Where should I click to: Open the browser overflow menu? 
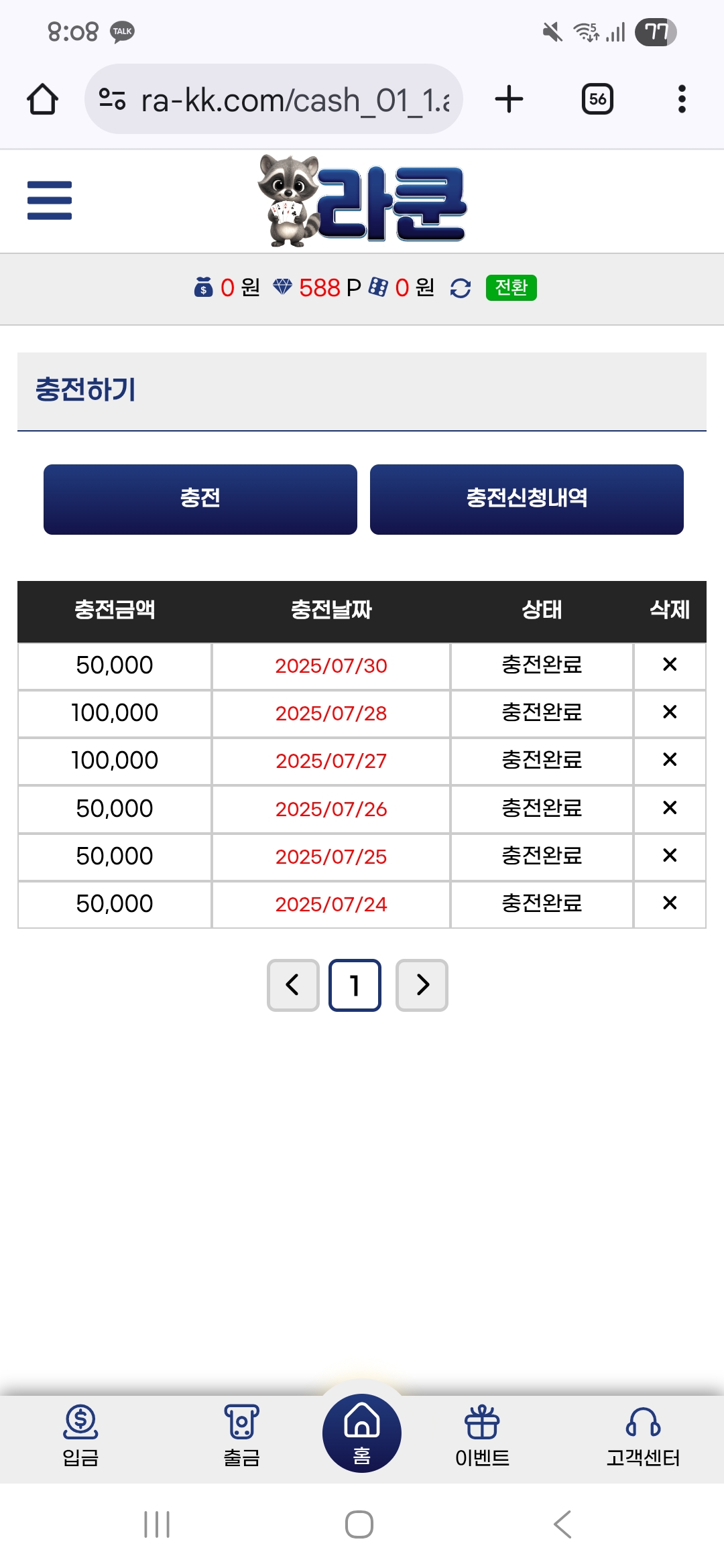(x=682, y=99)
